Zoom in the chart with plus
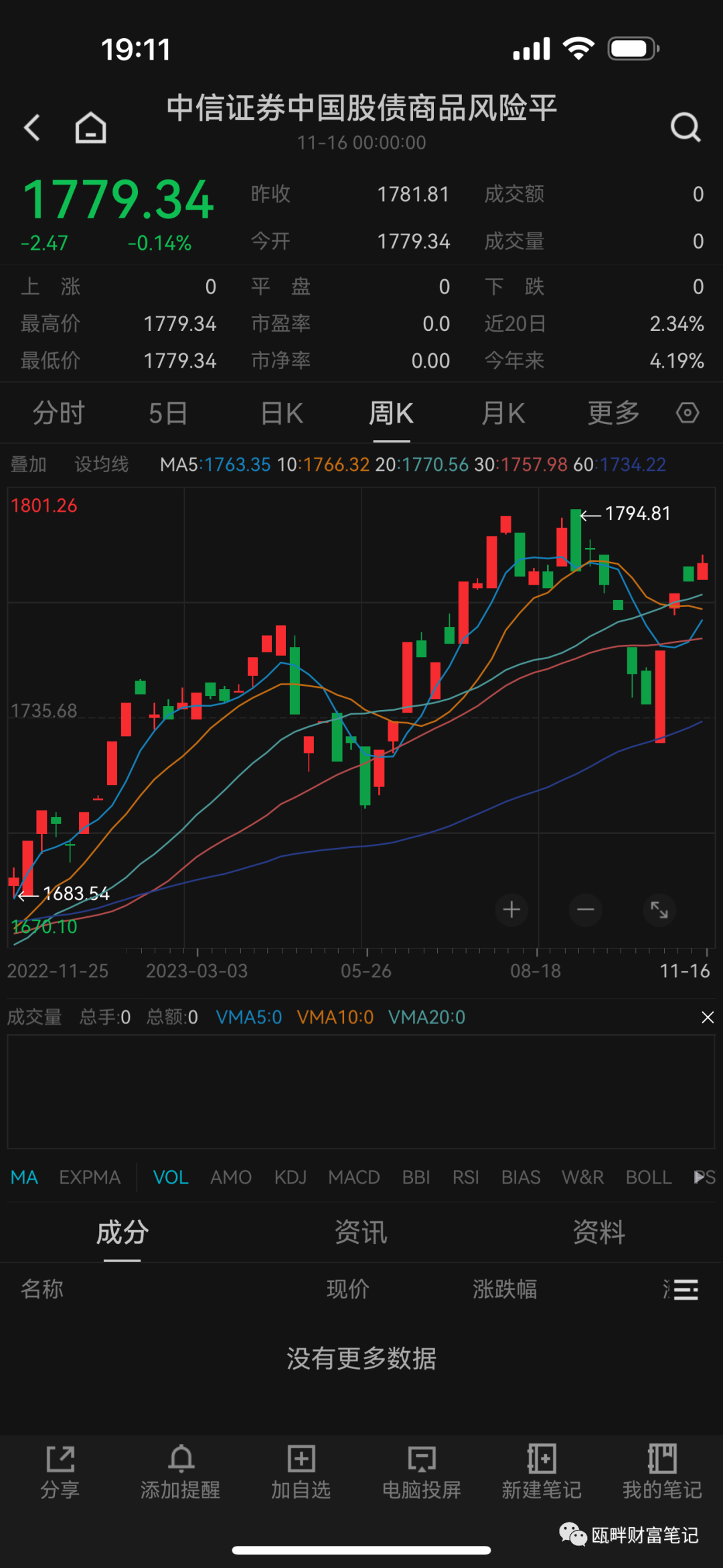This screenshot has width=723, height=1568. [x=511, y=910]
